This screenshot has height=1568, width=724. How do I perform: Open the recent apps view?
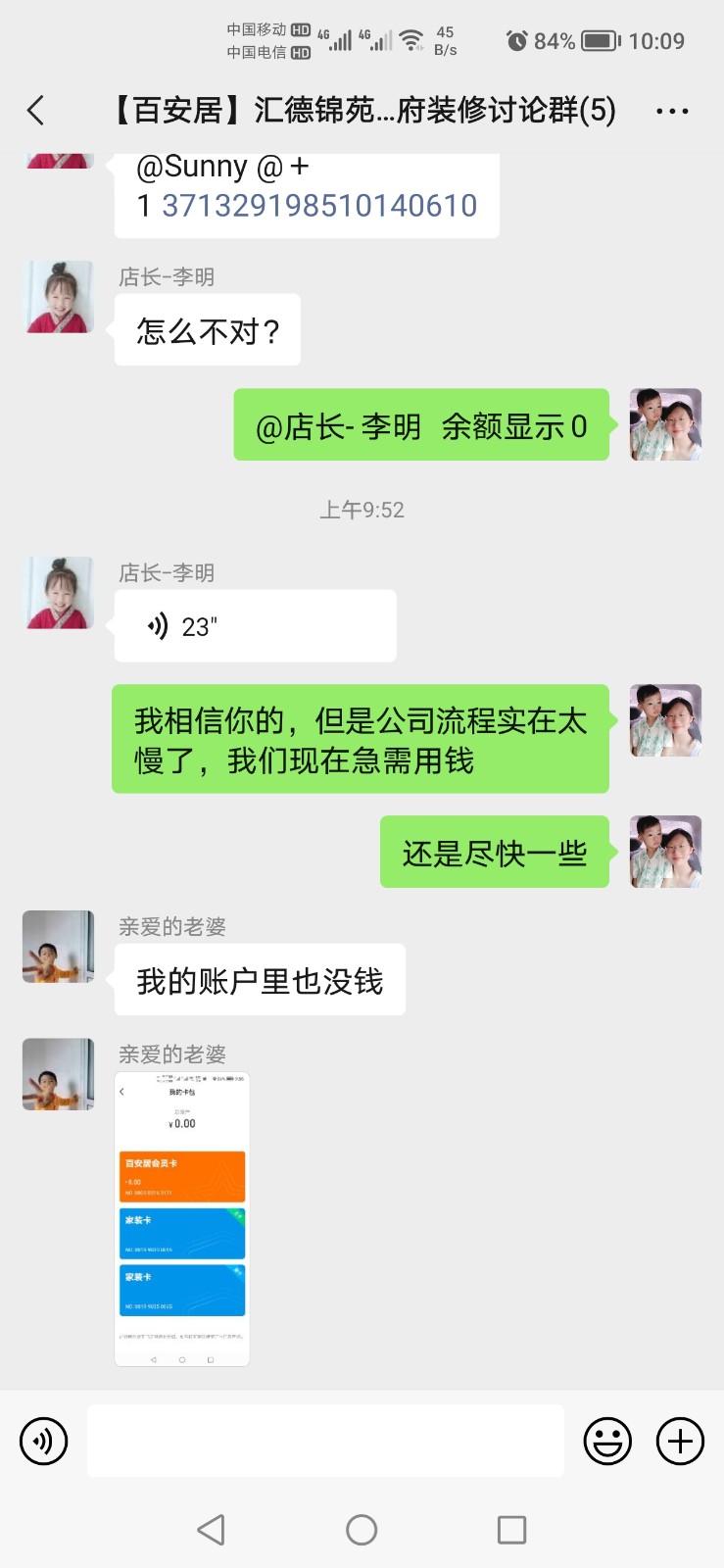pos(511,1530)
